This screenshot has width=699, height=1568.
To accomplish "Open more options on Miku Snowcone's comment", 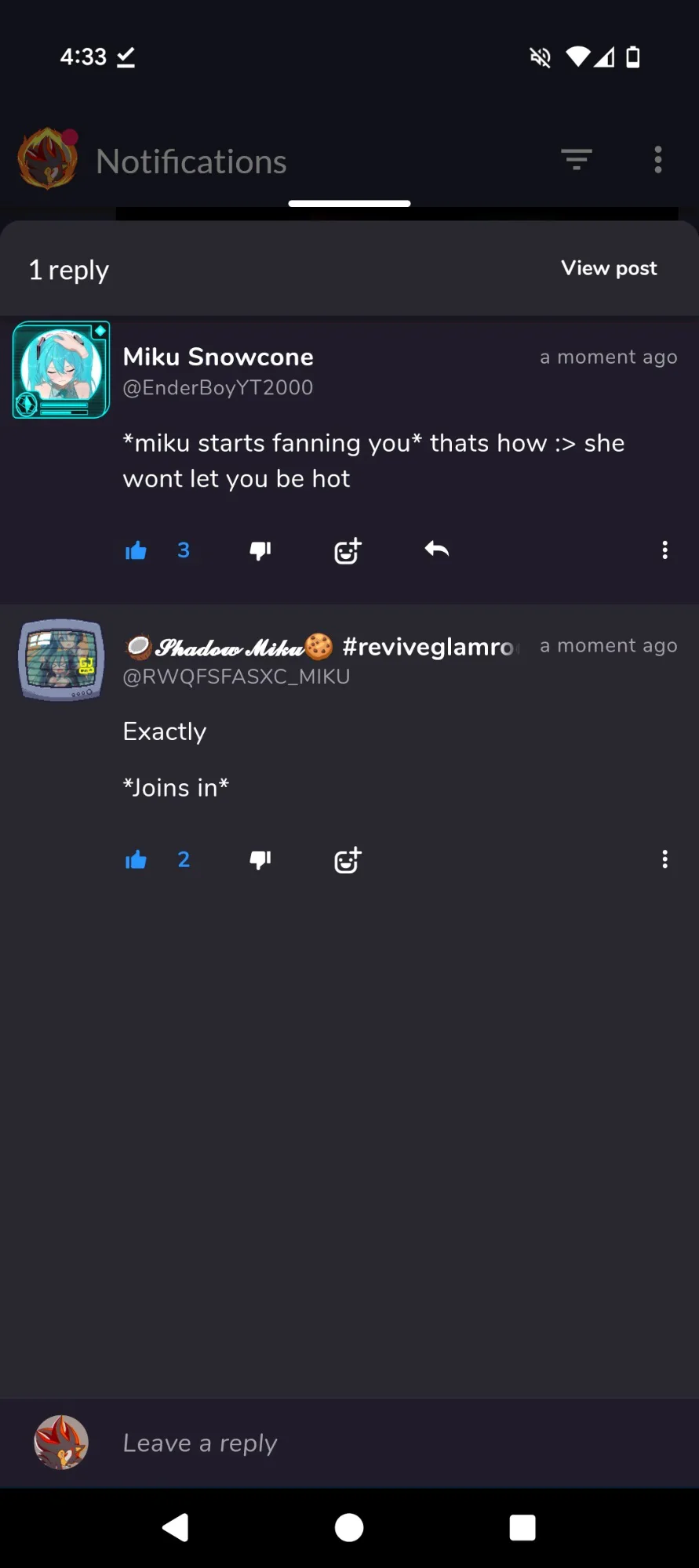I will (664, 550).
